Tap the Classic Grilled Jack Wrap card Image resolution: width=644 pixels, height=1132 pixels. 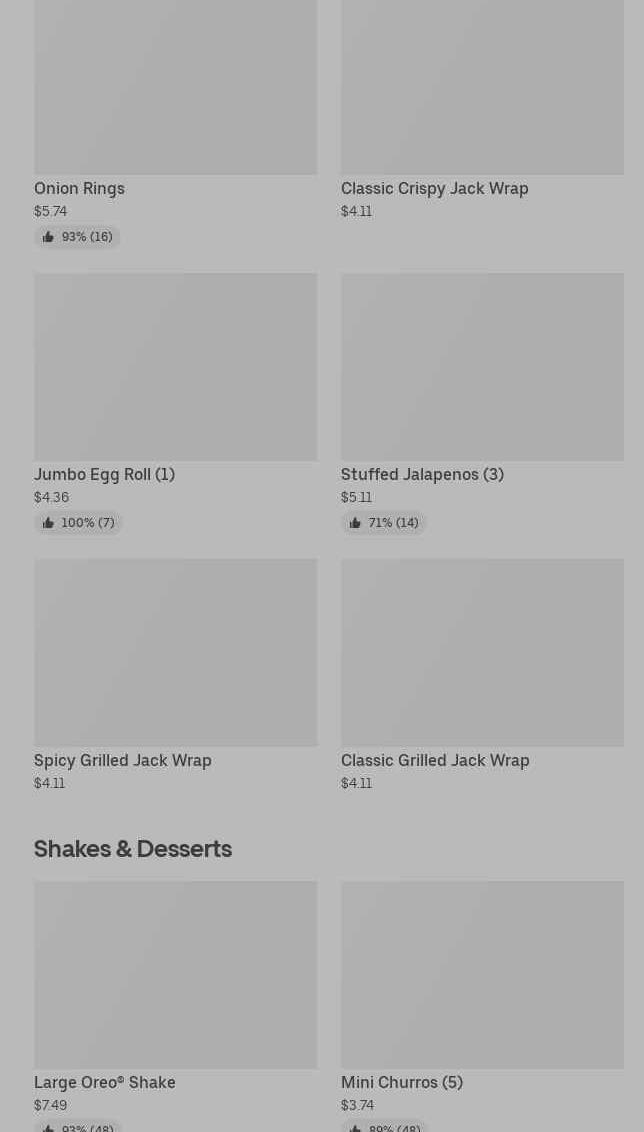pos(482,676)
